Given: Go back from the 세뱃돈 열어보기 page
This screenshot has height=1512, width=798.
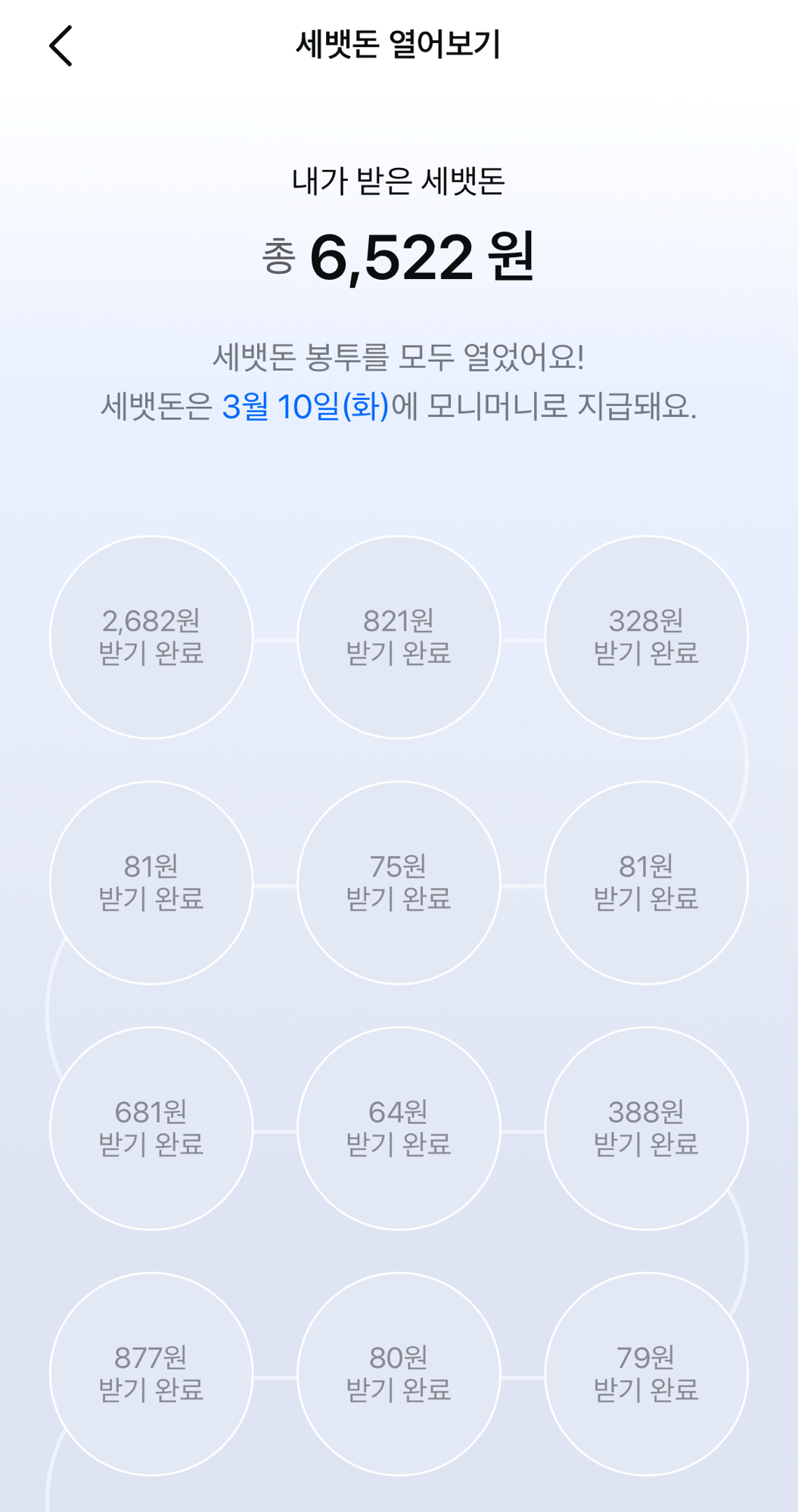Looking at the screenshot, I should [x=61, y=45].
